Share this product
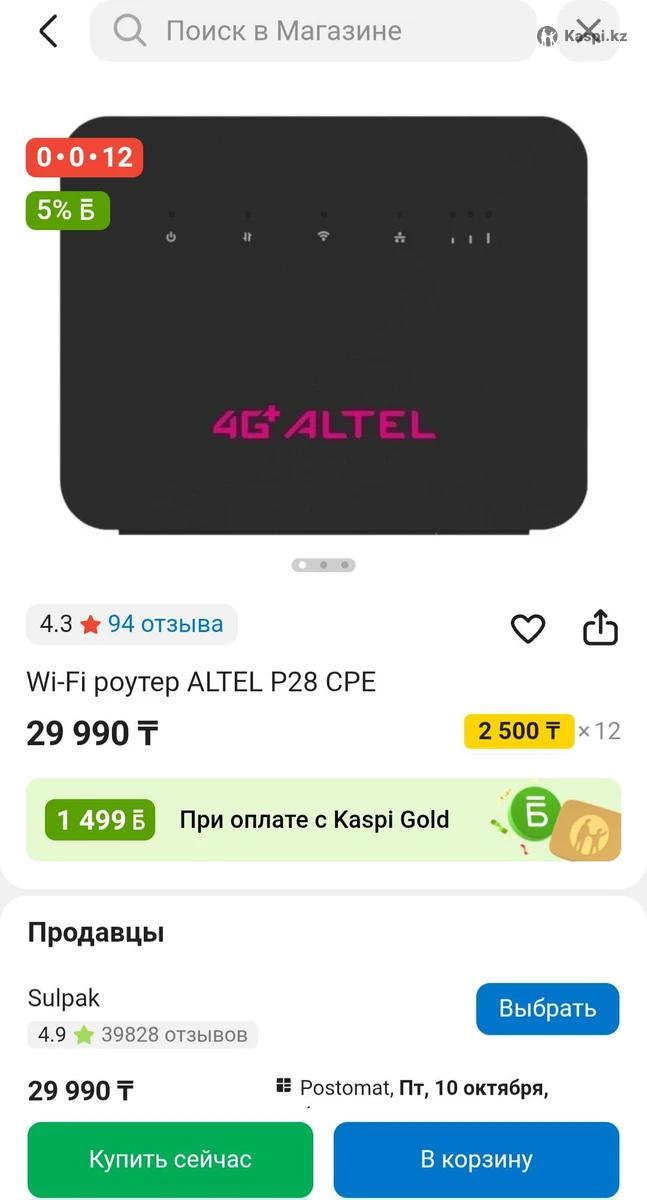Screen dimensions: 647x1200 [600, 628]
